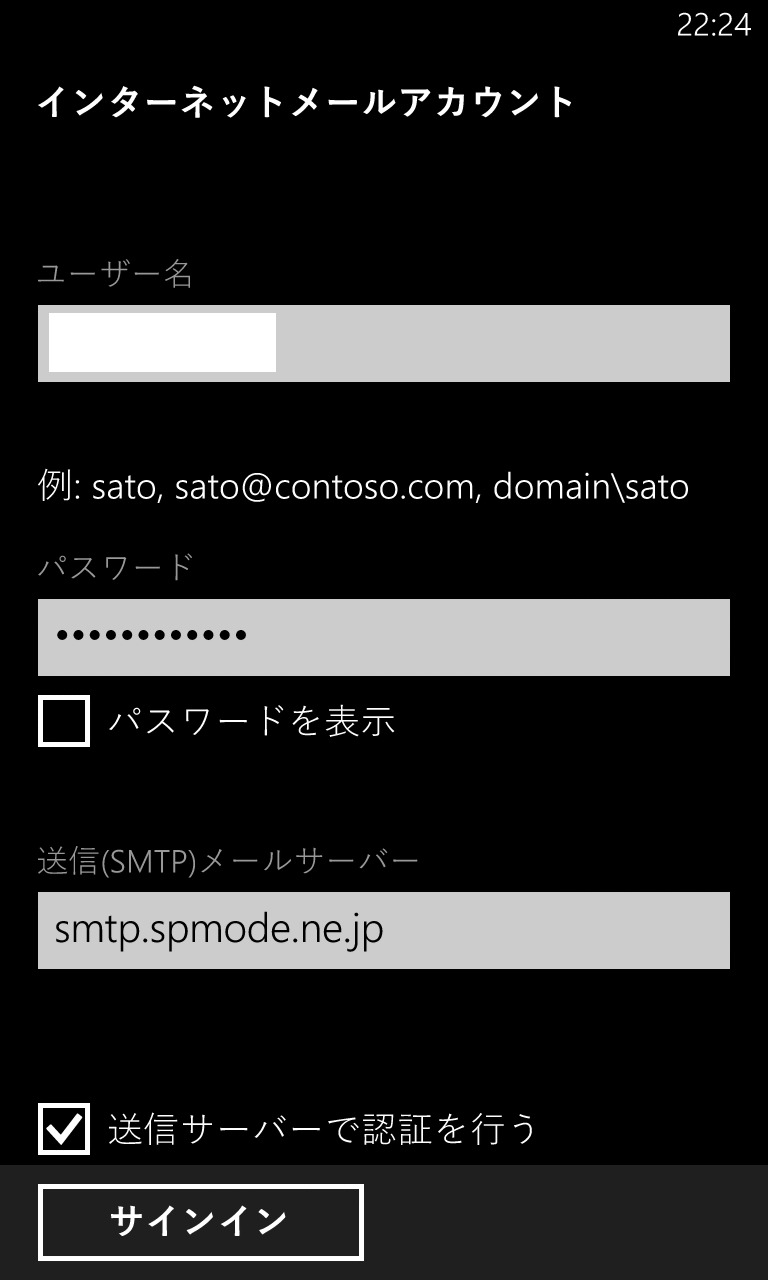
Task: Edit the 送信(SMTP)メールサーバー field
Action: coord(384,930)
